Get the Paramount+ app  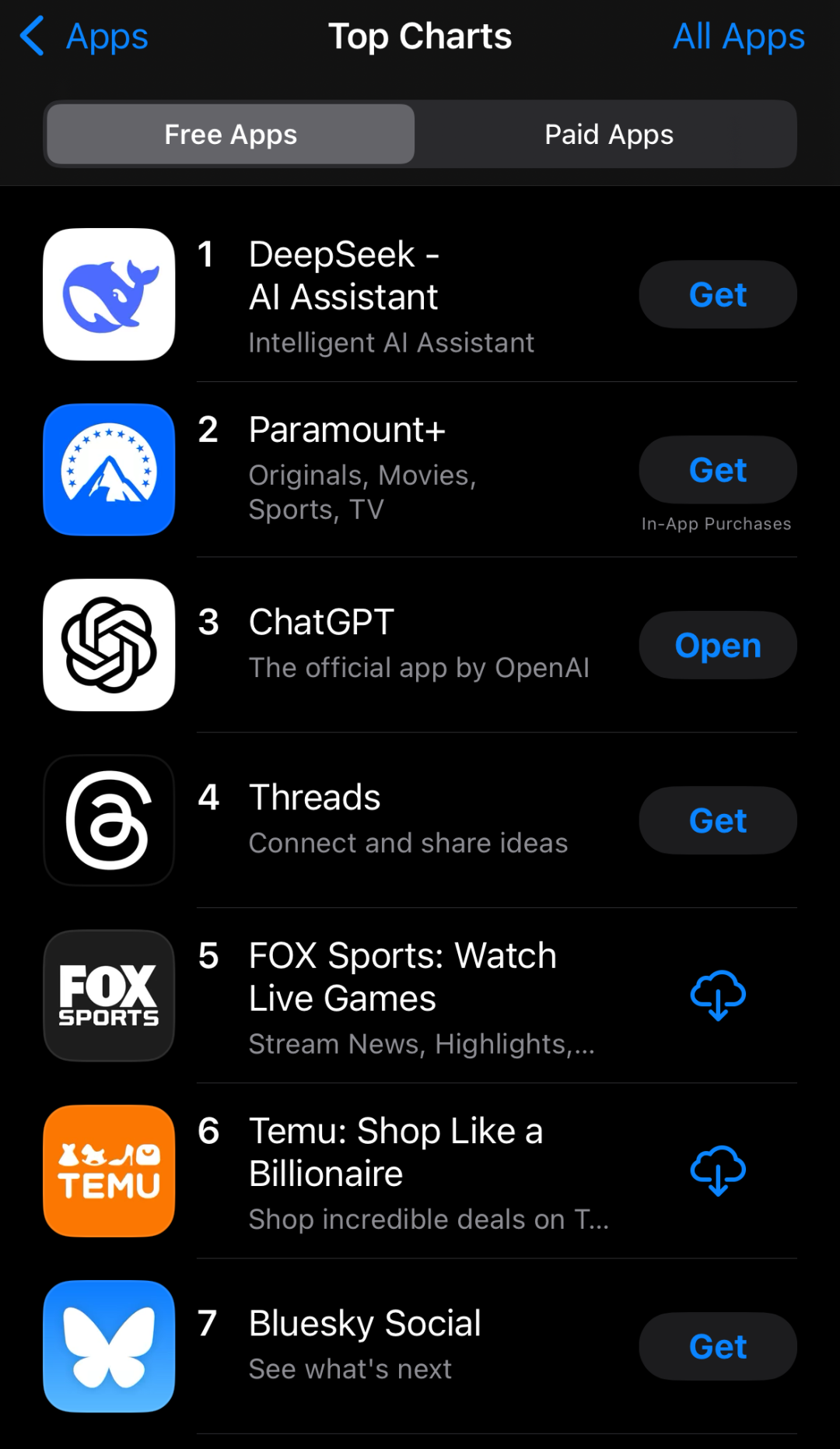(717, 470)
